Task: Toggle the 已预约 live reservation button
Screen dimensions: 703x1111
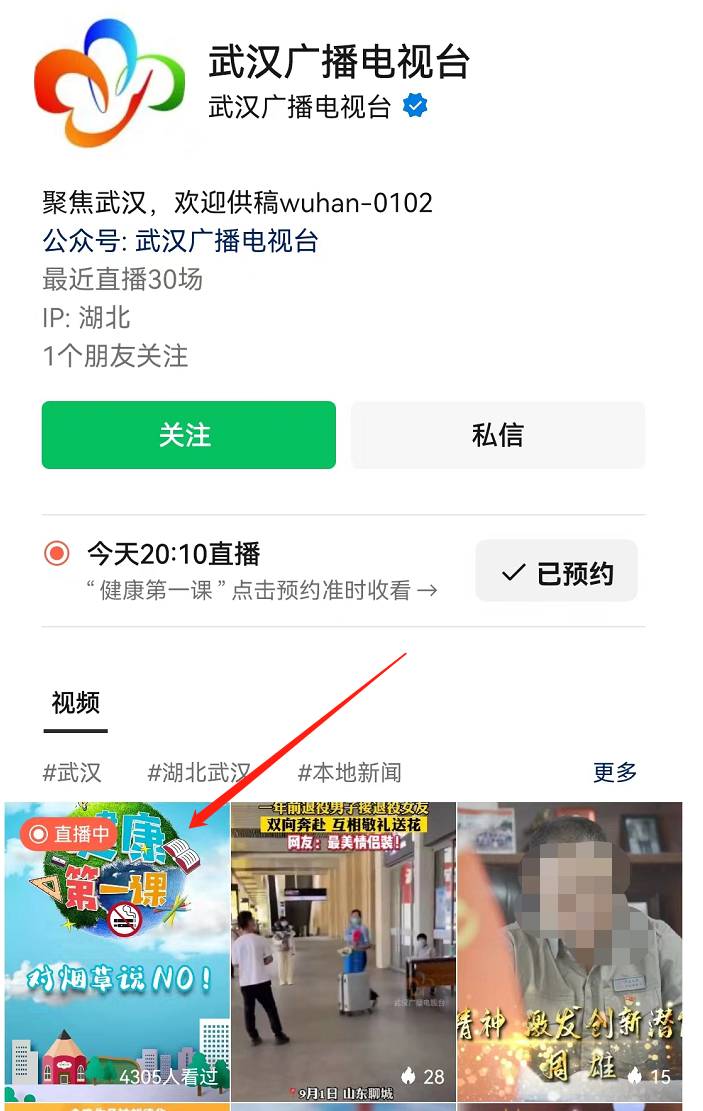Action: coord(556,573)
